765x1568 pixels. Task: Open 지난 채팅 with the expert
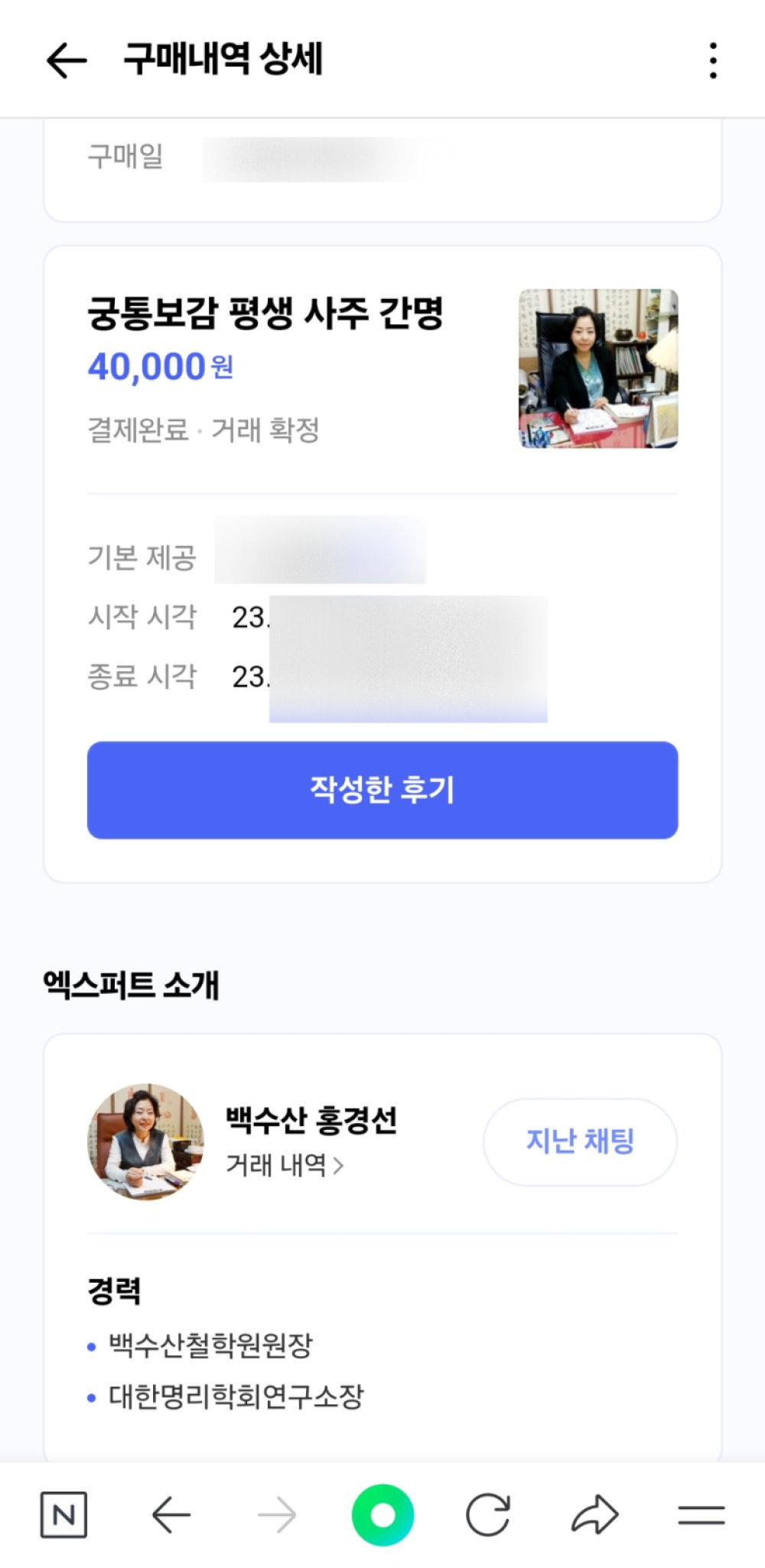point(580,1141)
